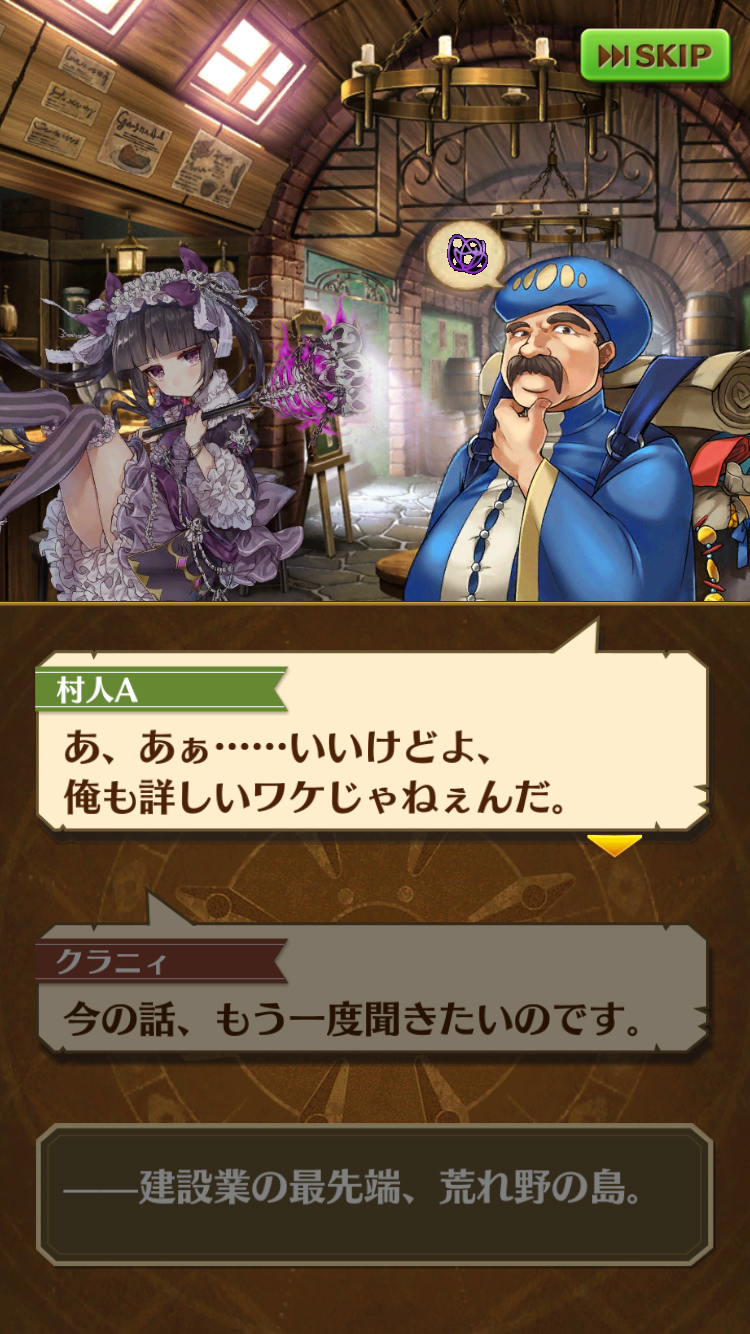Skip the story dialogue with SKIP

[x=657, y=56]
